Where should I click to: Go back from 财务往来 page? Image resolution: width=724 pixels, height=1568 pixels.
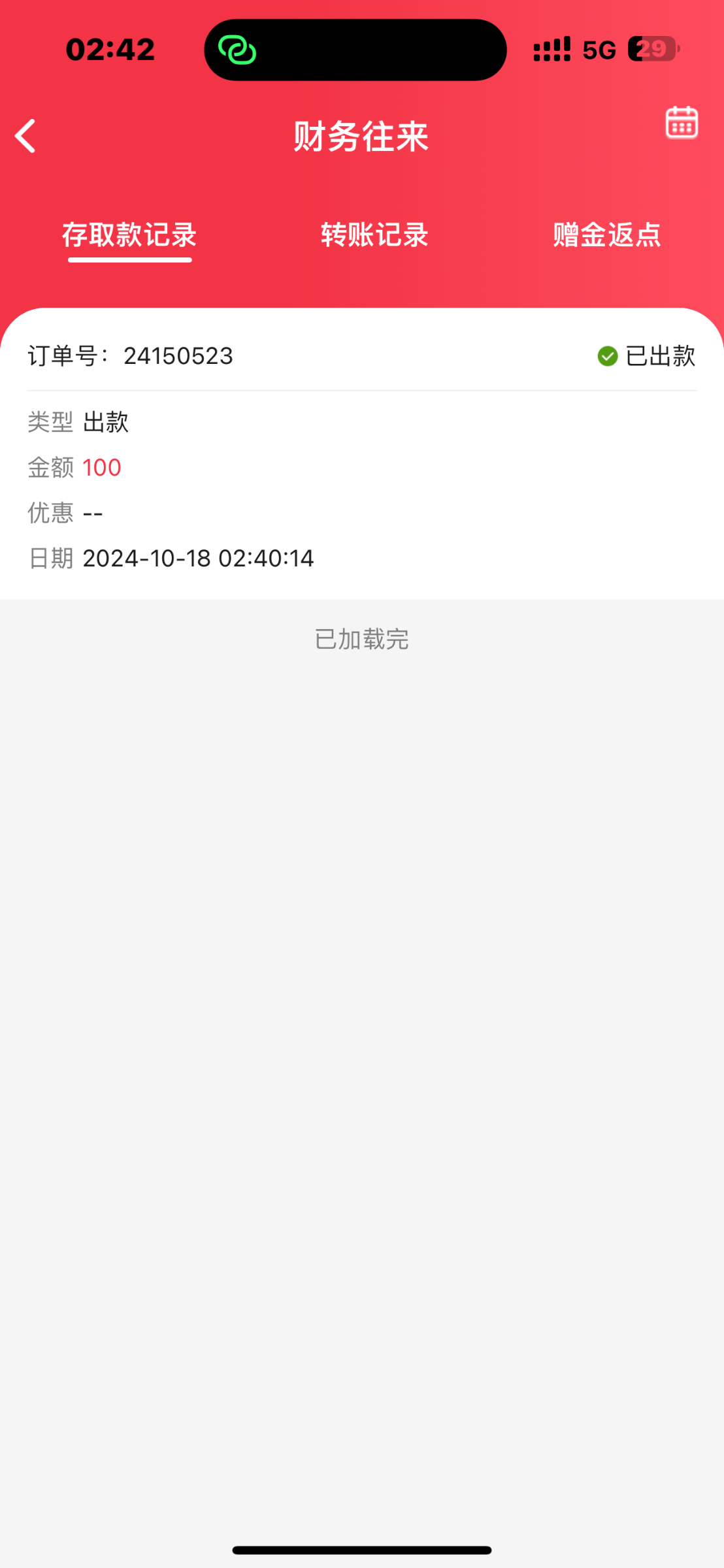pos(25,136)
